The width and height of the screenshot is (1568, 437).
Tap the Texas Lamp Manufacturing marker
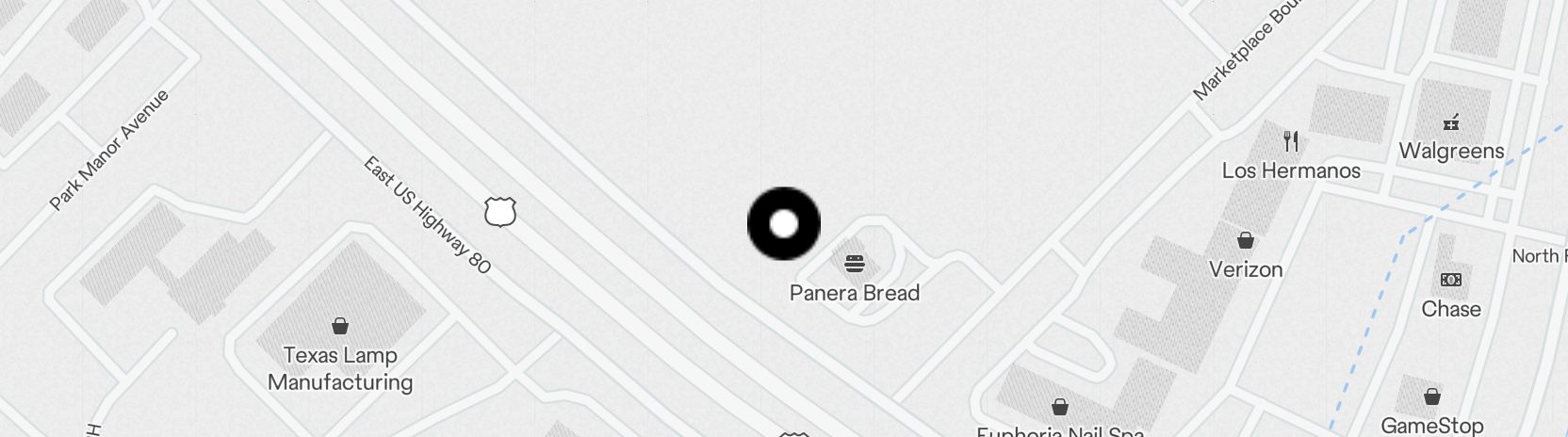[340, 327]
